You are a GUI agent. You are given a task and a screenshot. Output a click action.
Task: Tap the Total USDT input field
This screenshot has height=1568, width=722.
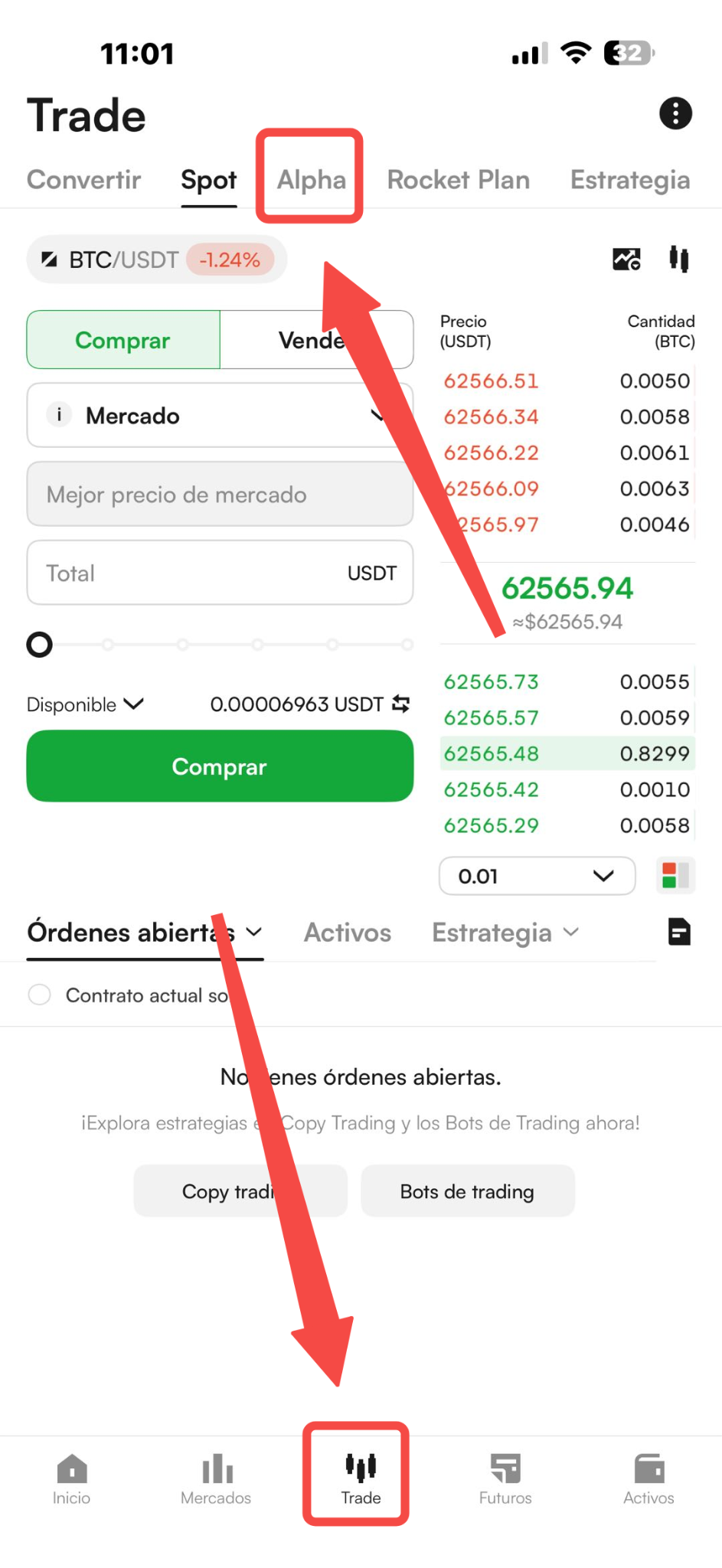[220, 573]
